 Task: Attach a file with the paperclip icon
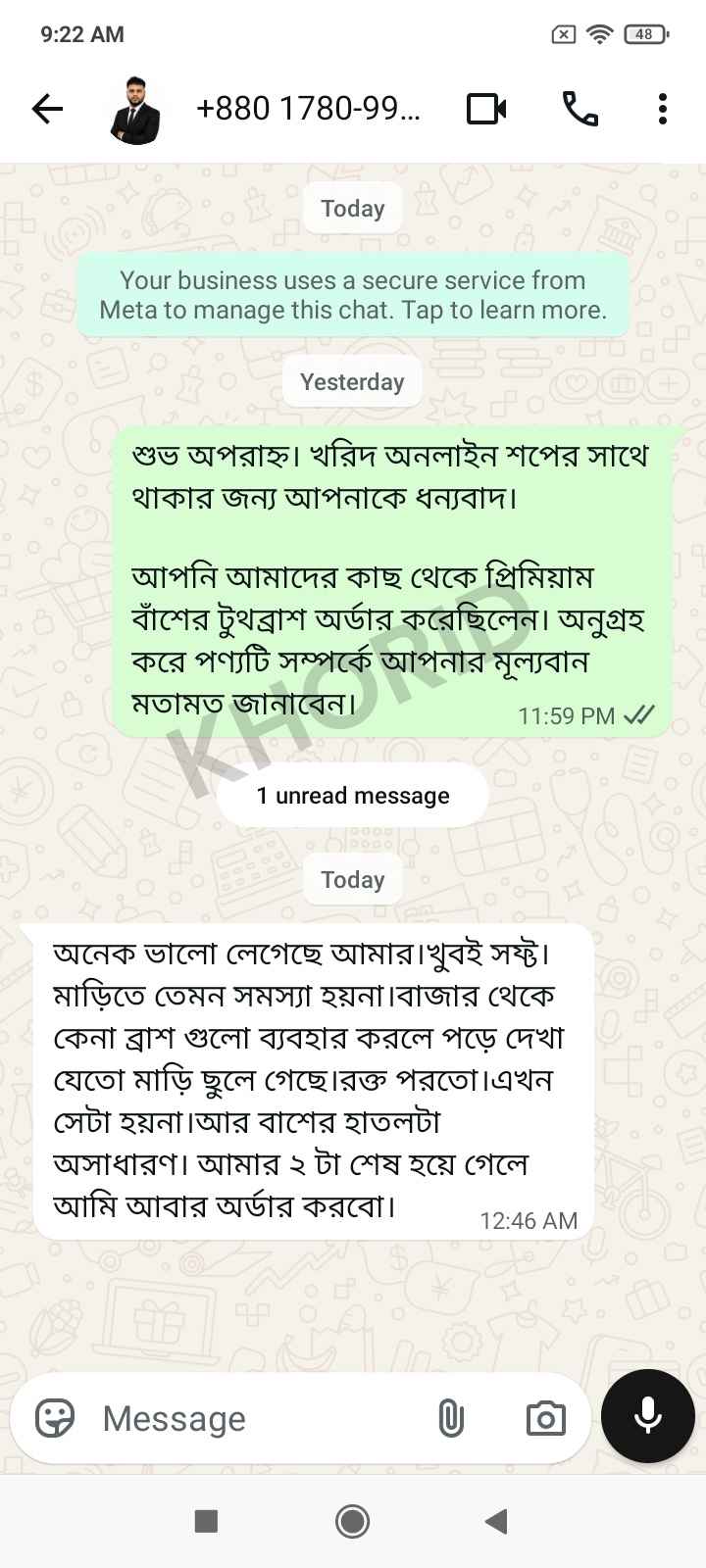pyautogui.click(x=450, y=1418)
